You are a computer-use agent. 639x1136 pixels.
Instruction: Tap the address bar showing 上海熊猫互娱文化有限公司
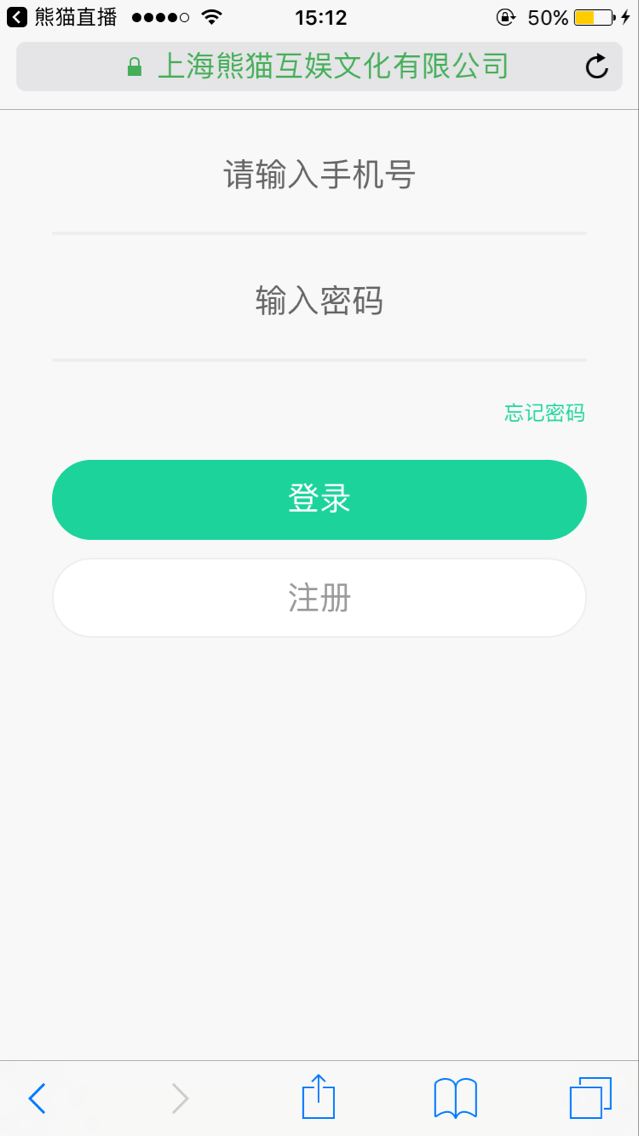pos(319,67)
